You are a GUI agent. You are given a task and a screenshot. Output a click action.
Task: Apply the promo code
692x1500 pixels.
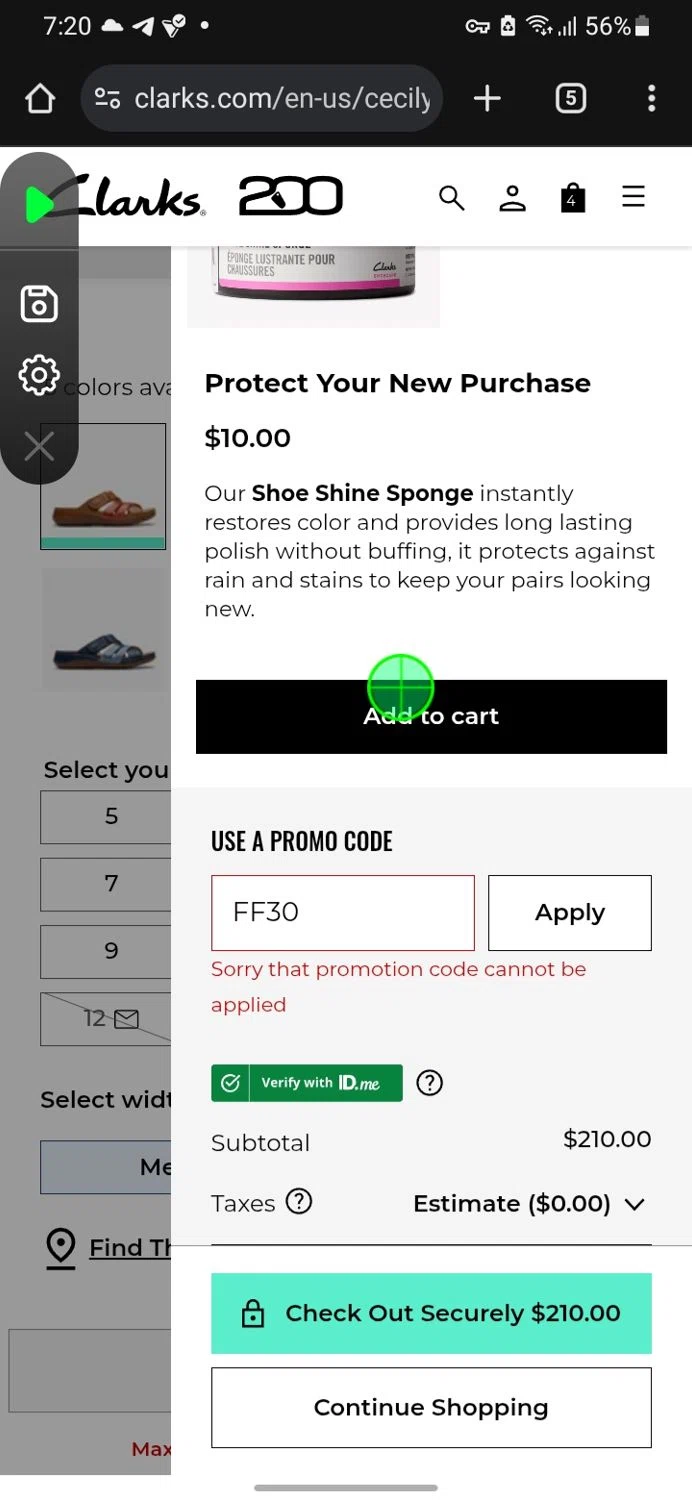click(569, 912)
